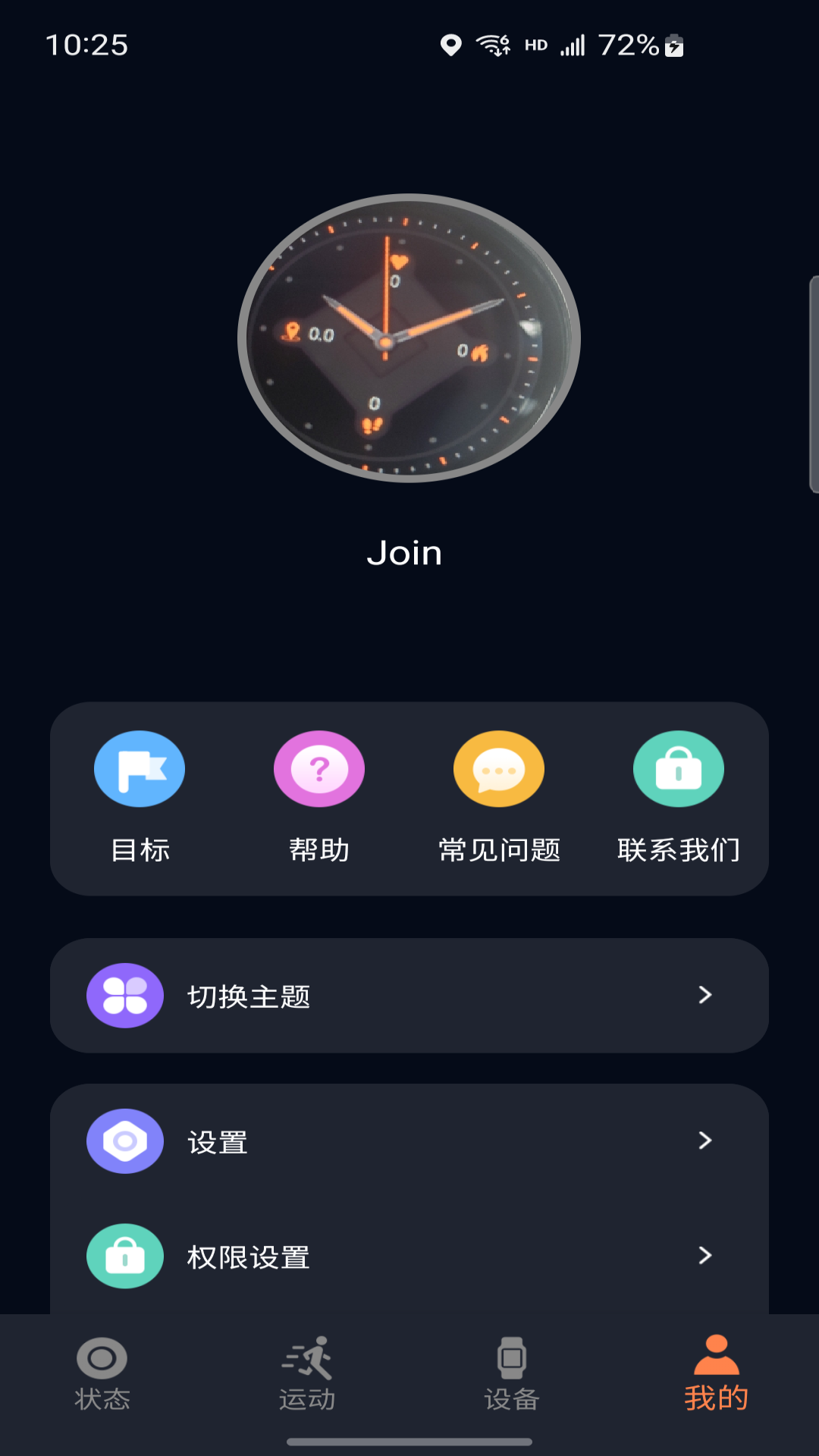Go to 设置 settings
The image size is (819, 1456).
(x=409, y=1141)
